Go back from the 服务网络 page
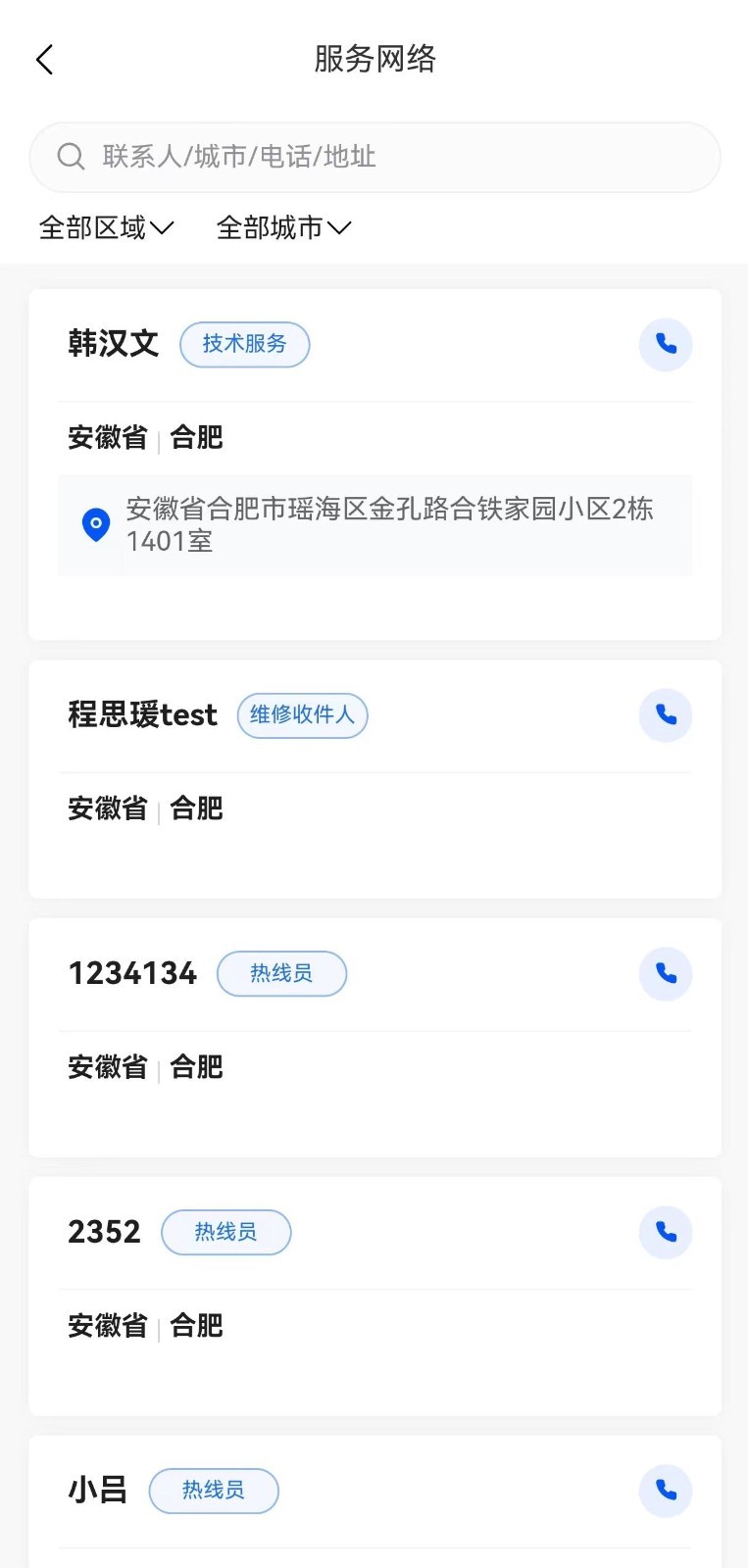The image size is (748, 1568). point(44,60)
